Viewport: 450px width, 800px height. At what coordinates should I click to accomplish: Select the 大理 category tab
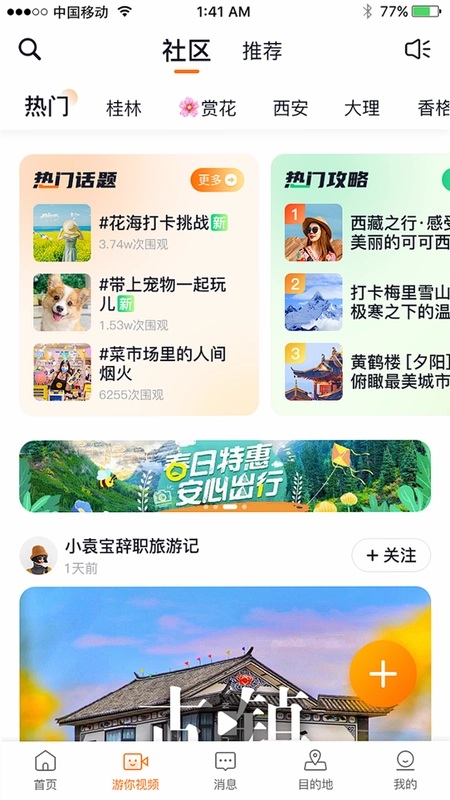coord(362,108)
